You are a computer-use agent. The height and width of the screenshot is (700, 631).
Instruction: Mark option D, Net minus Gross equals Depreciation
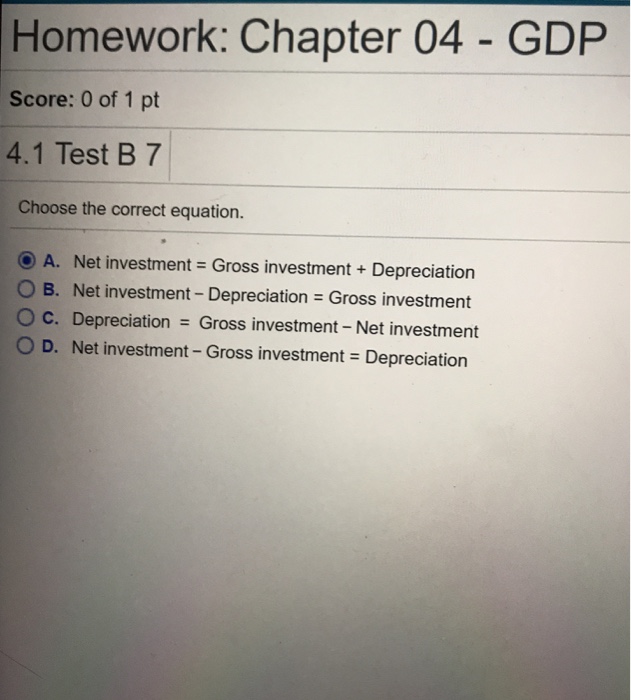click(31, 351)
